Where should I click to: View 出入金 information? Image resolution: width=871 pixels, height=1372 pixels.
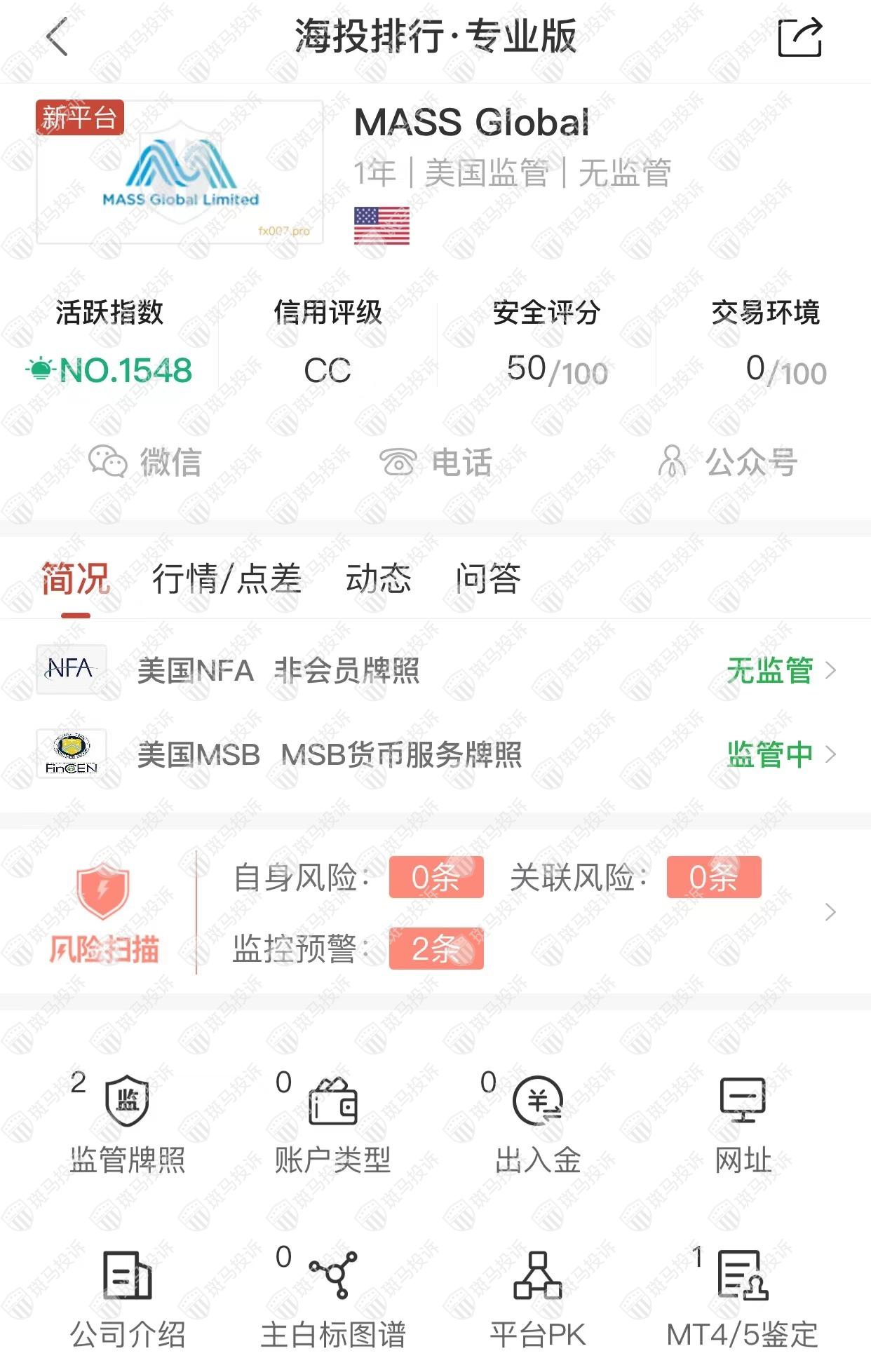538,1122
